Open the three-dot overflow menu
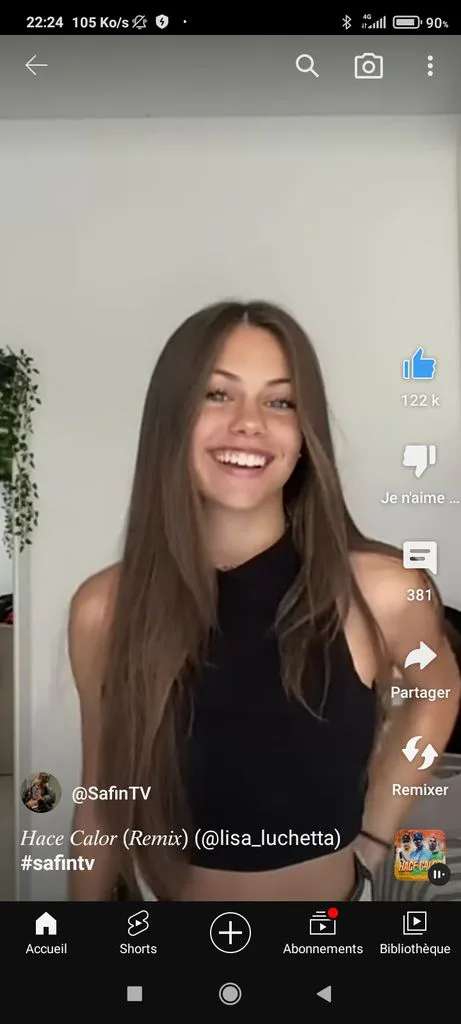This screenshot has width=461, height=1024. (430, 65)
